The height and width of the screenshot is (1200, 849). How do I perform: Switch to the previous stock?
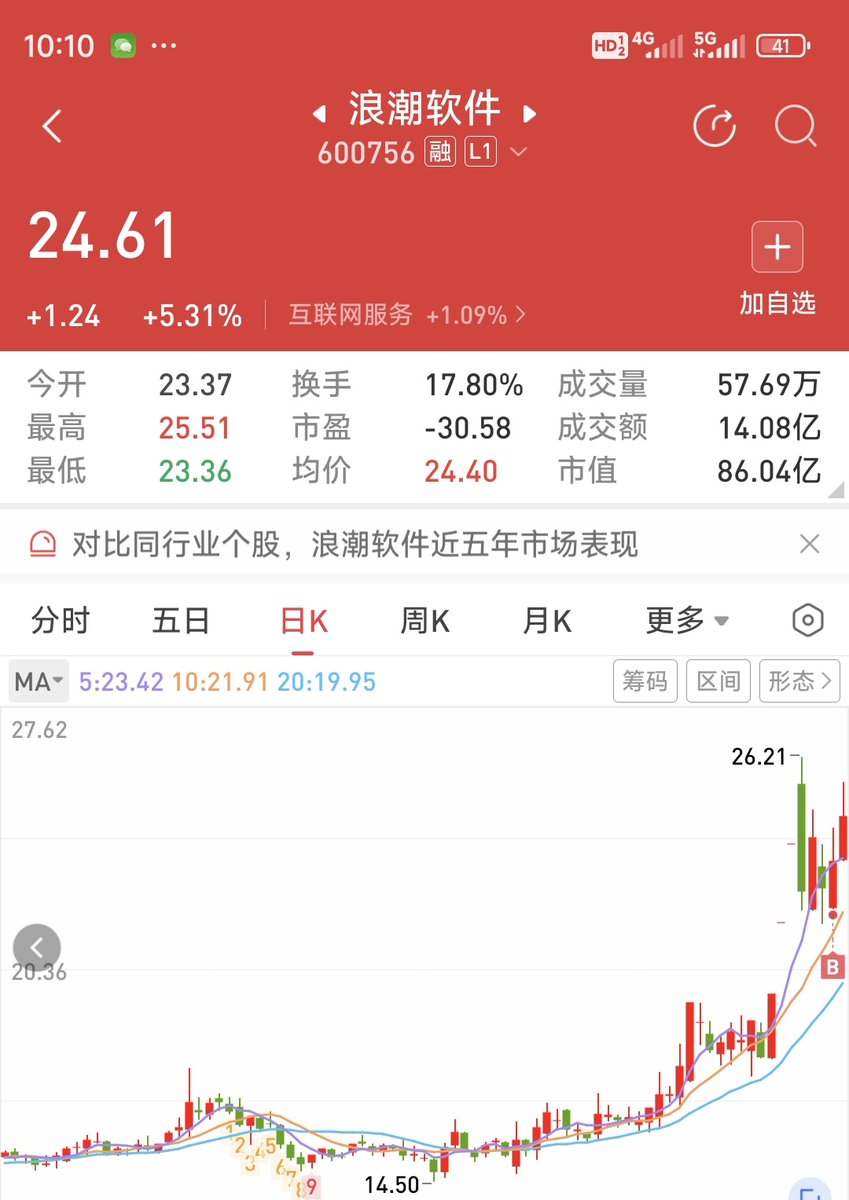point(319,115)
